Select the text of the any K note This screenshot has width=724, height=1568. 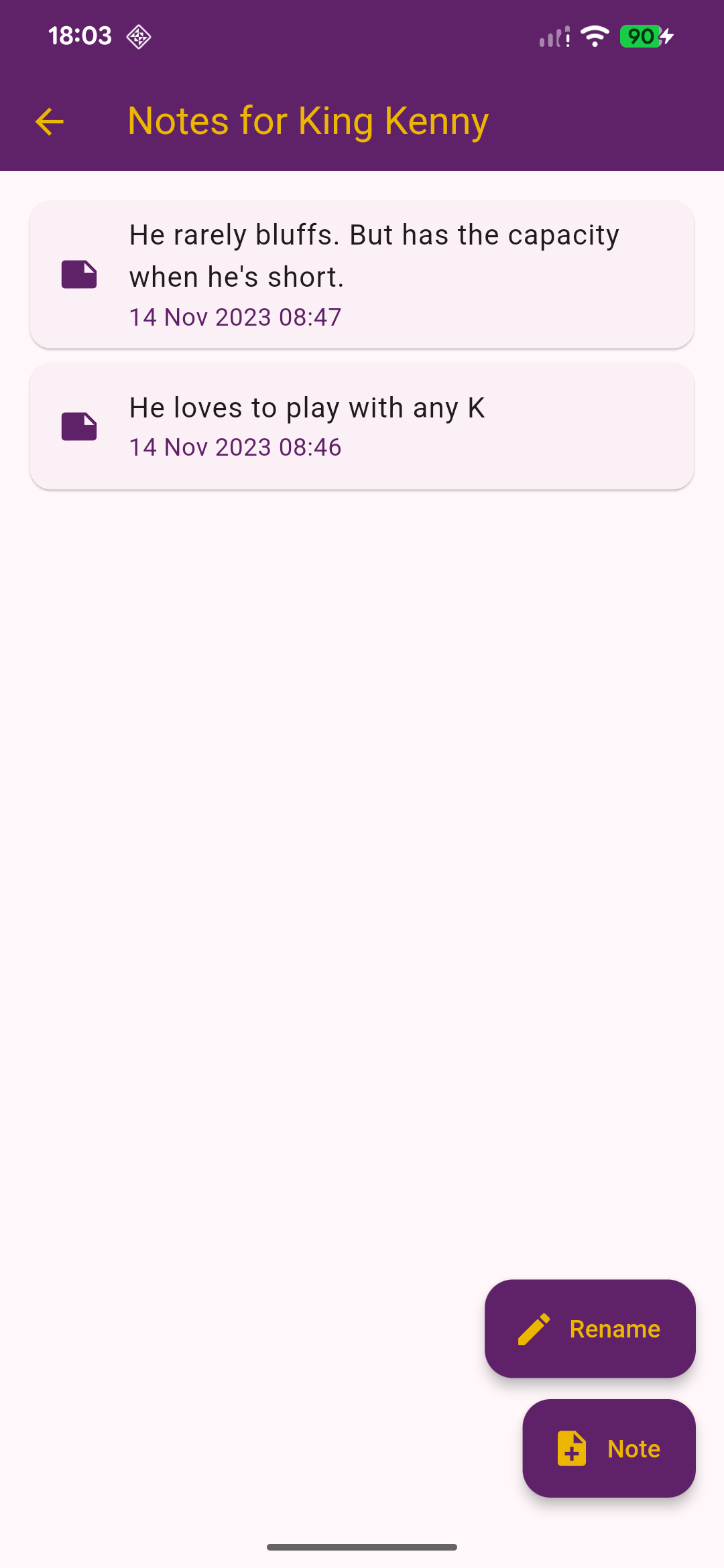[x=307, y=407]
